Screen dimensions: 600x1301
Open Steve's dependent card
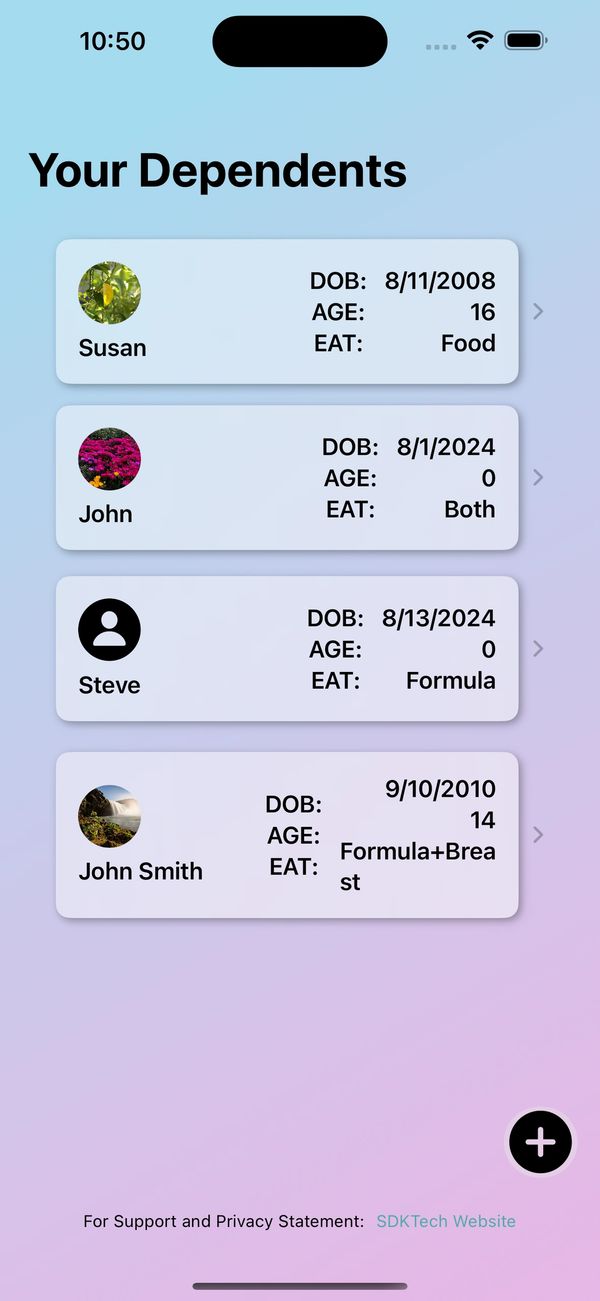pos(287,648)
